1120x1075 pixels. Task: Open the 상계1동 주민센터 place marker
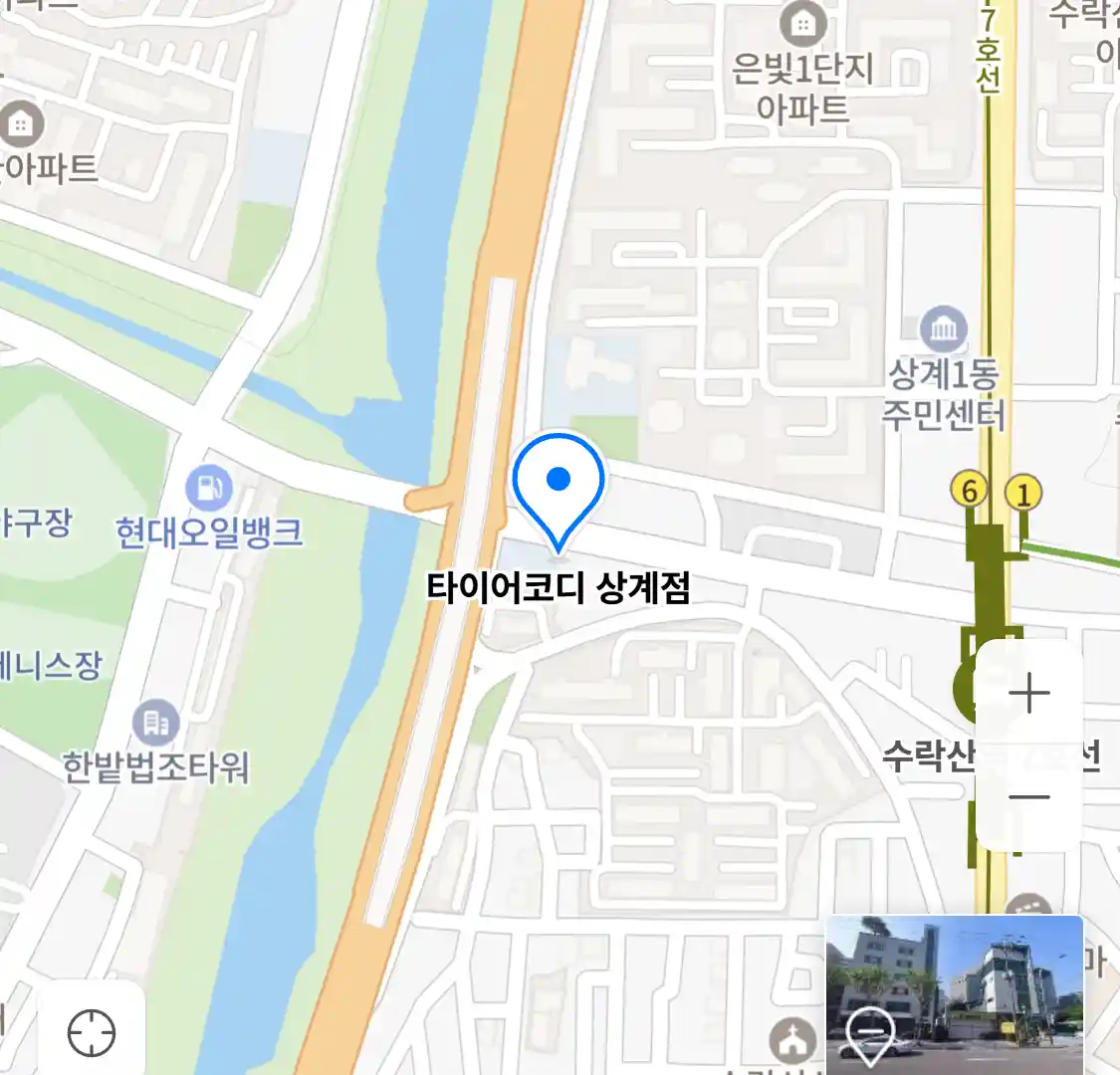pyautogui.click(x=943, y=328)
